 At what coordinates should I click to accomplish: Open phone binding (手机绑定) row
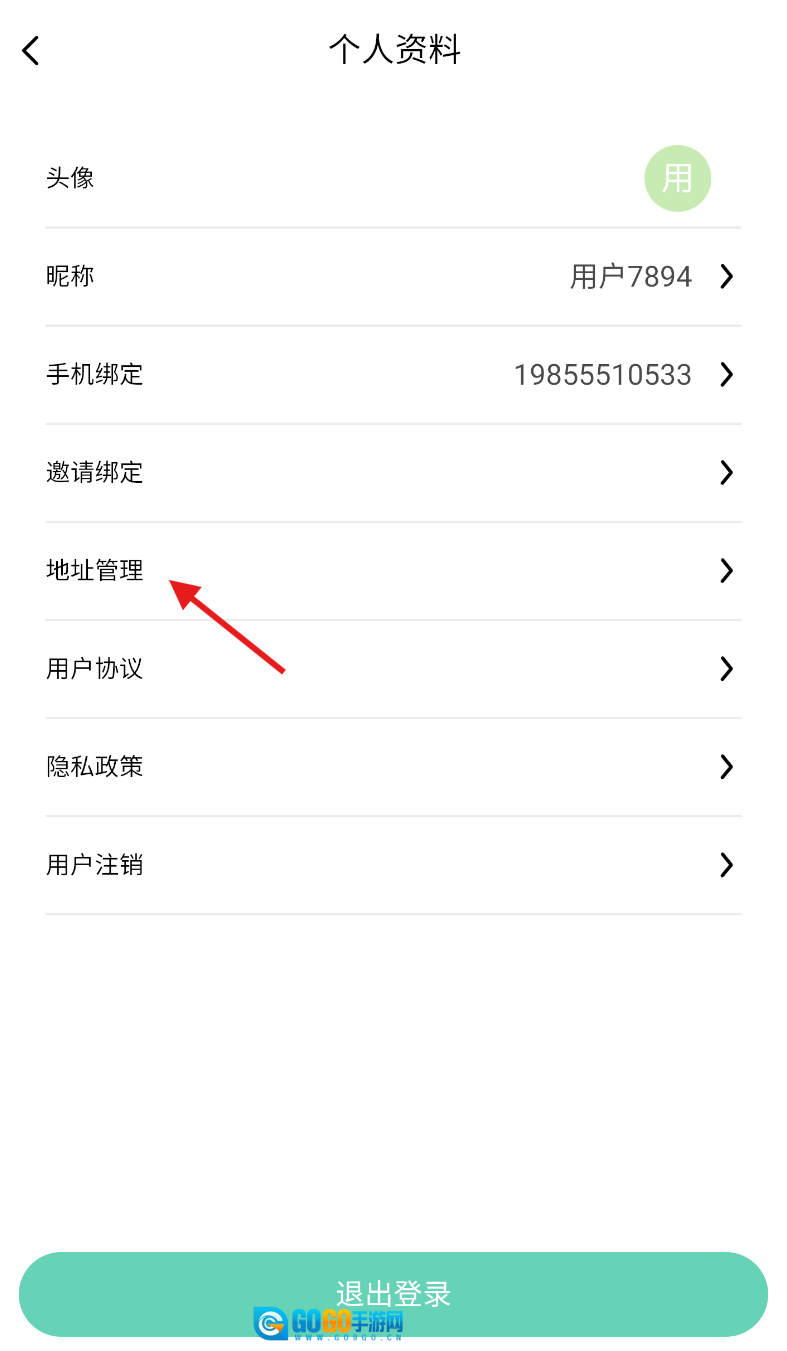[393, 374]
